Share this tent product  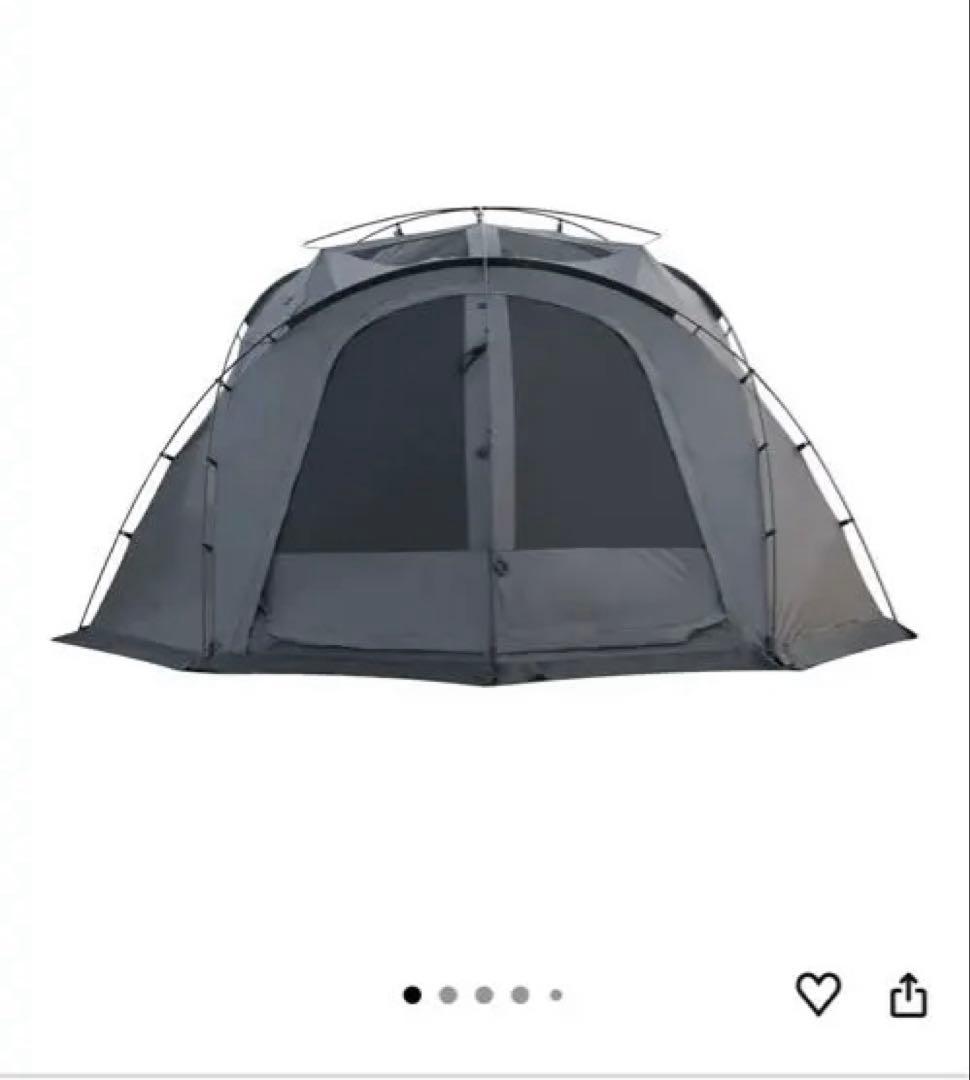point(908,995)
